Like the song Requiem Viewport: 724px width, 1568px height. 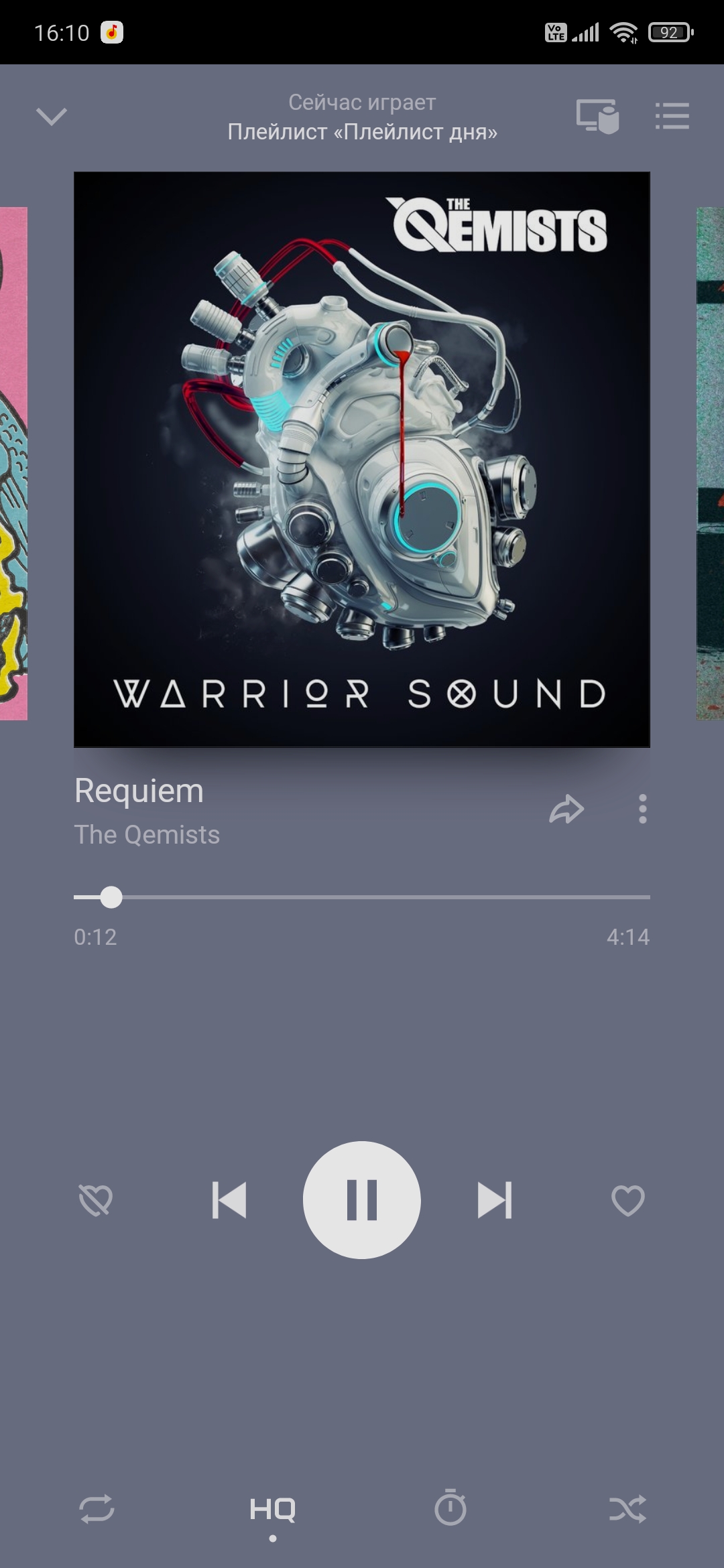(627, 1200)
